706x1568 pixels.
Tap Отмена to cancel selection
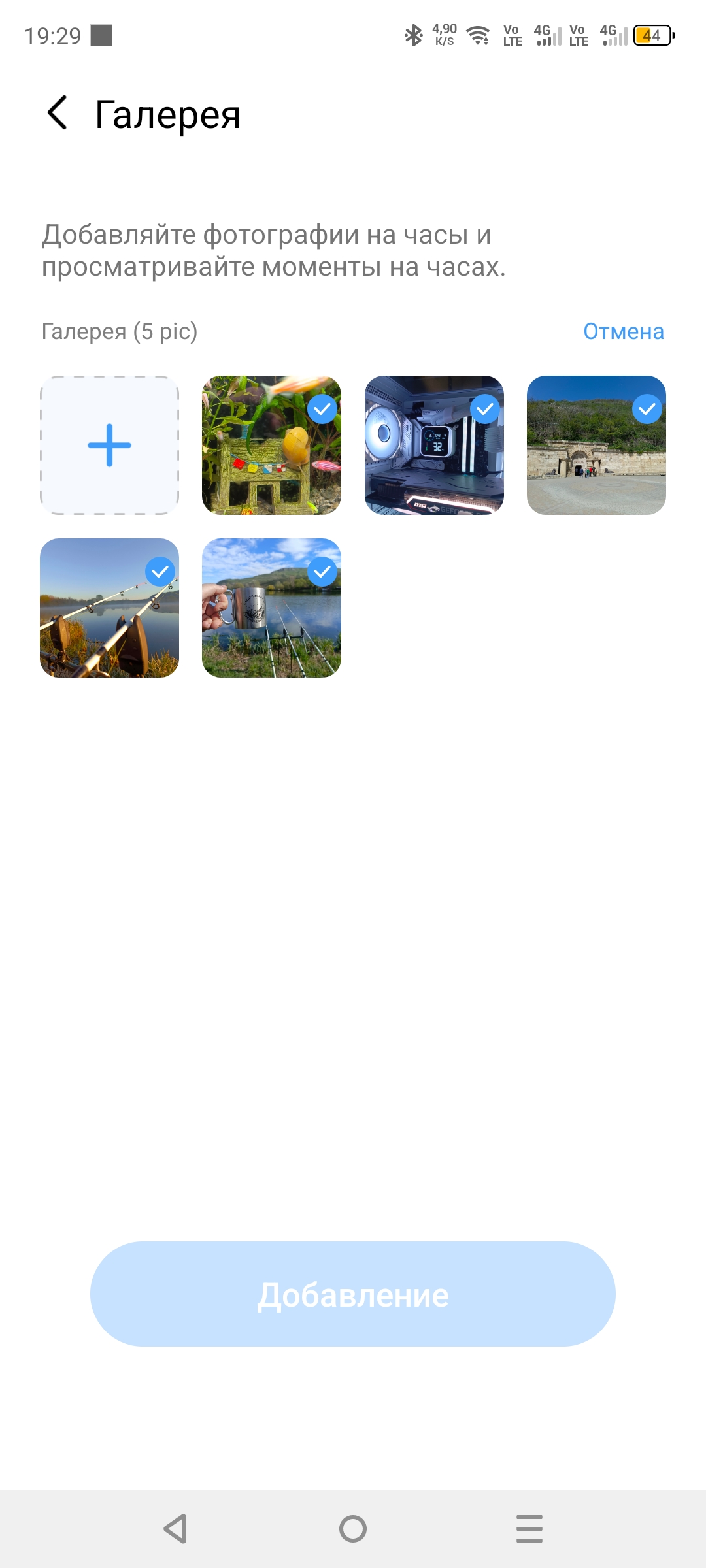pyautogui.click(x=623, y=331)
